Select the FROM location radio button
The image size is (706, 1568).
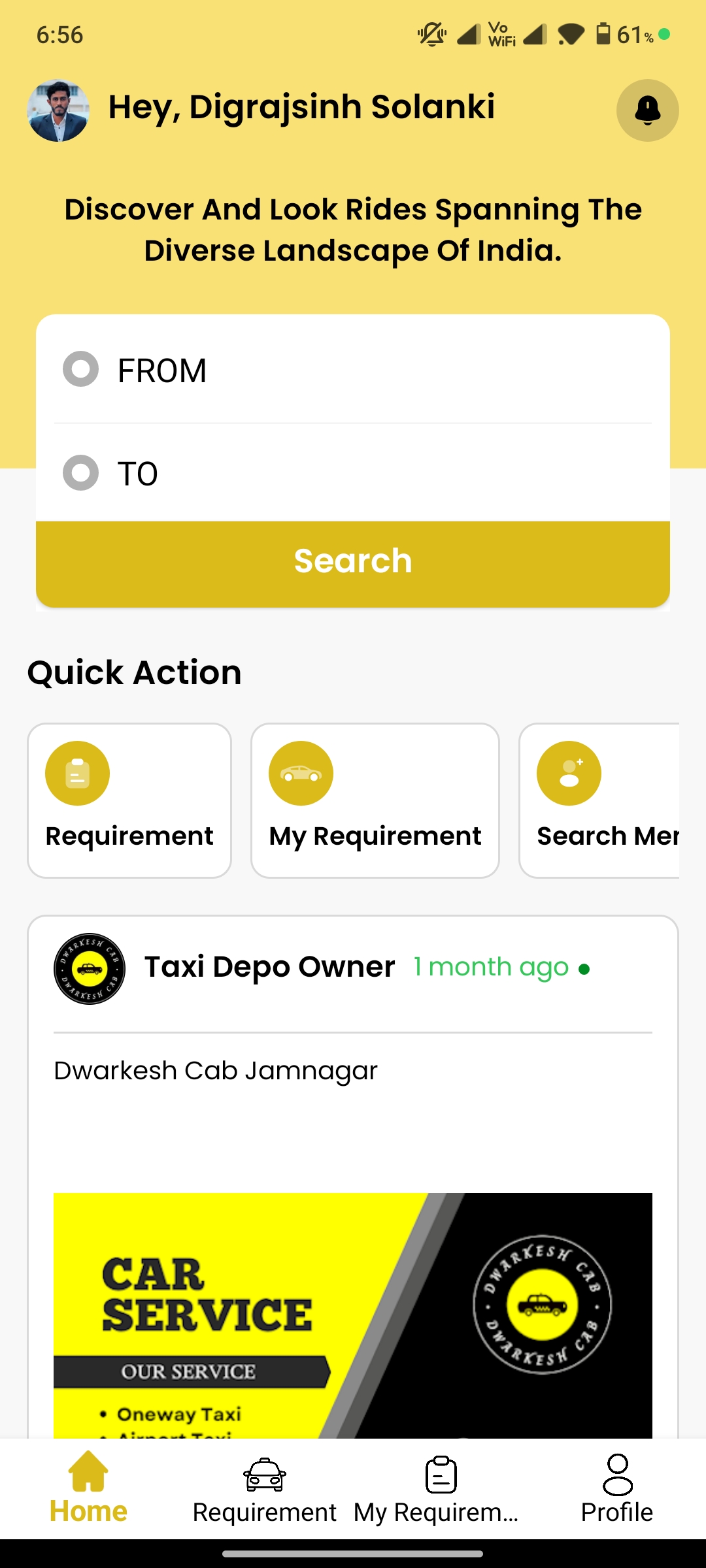click(x=82, y=370)
